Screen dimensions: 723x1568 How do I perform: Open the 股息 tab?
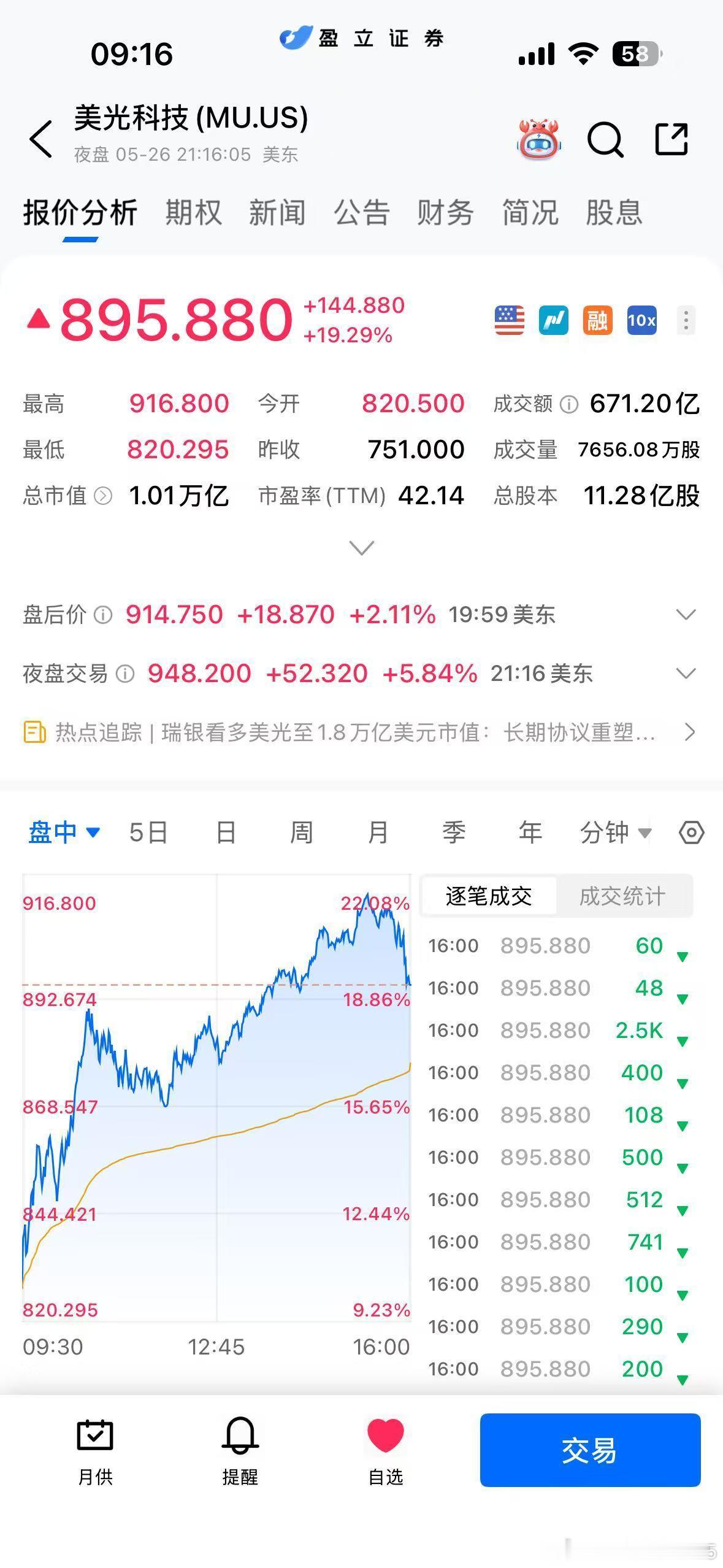click(614, 213)
